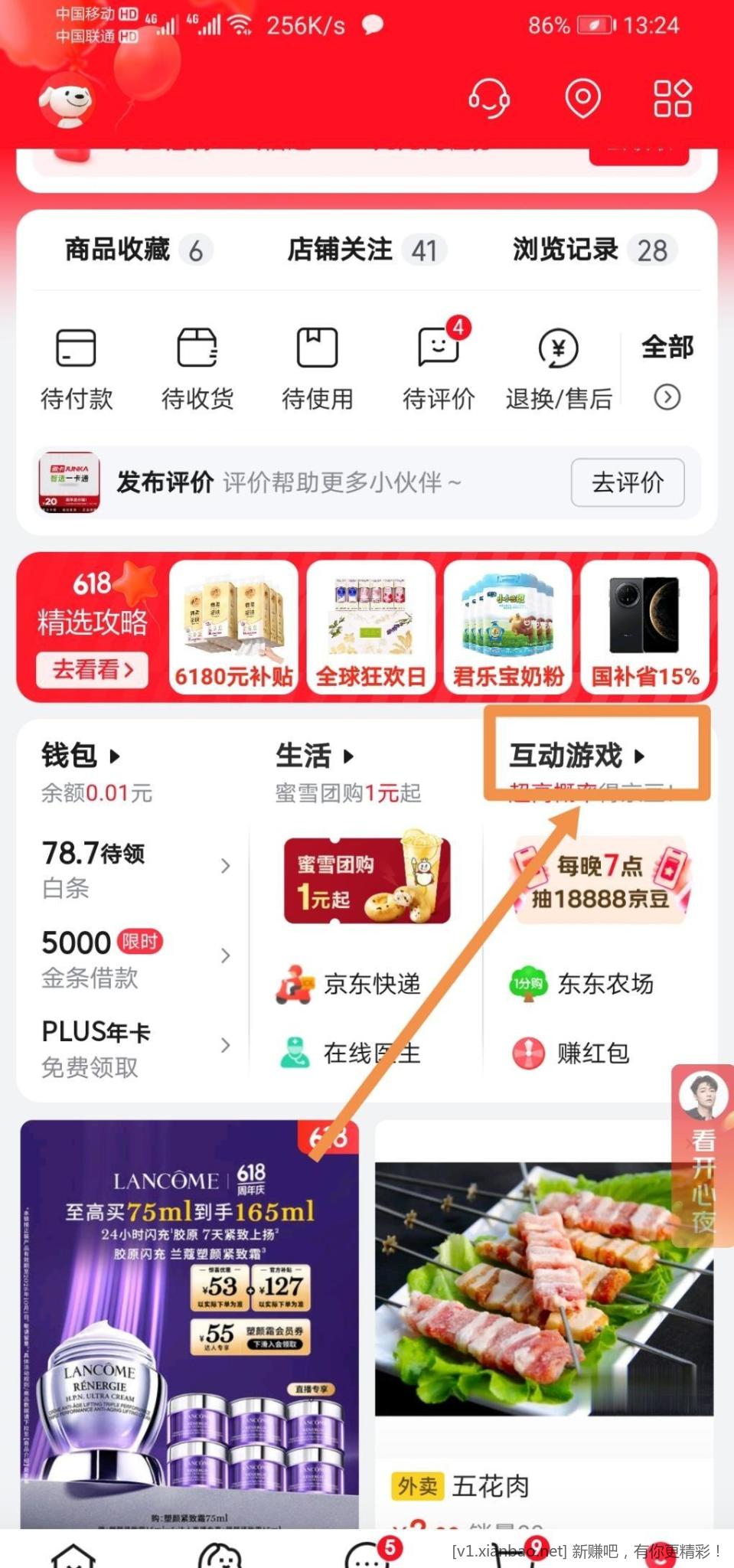Open the 君乐宝奶粉 promo tile
This screenshot has width=734, height=1568.
click(507, 627)
